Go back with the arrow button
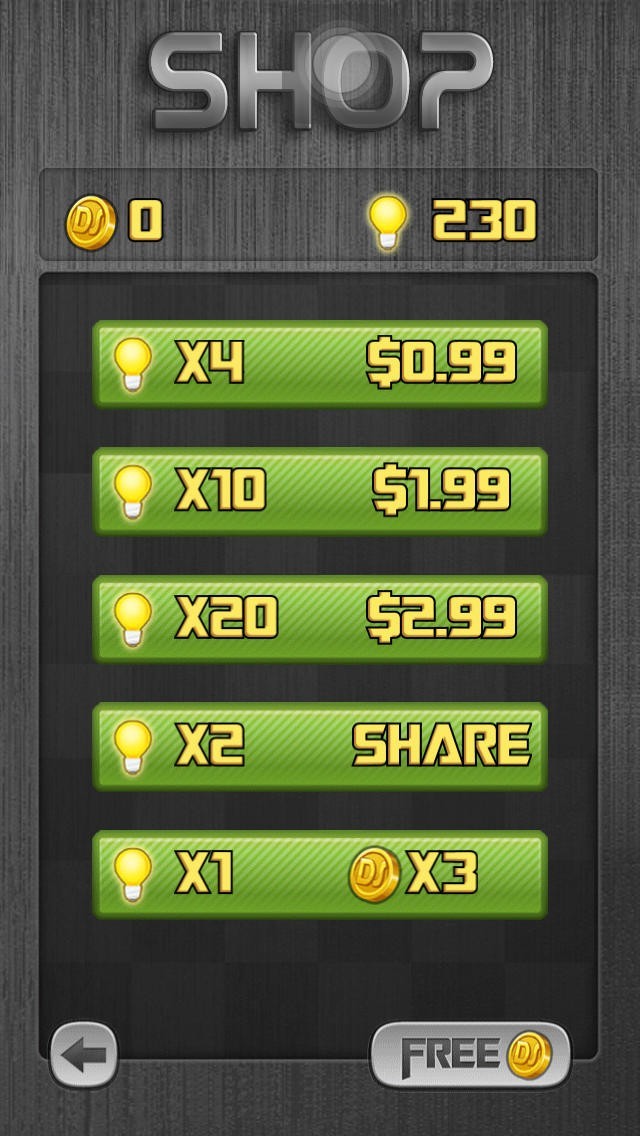Viewport: 640px width, 1136px height. [84, 1053]
